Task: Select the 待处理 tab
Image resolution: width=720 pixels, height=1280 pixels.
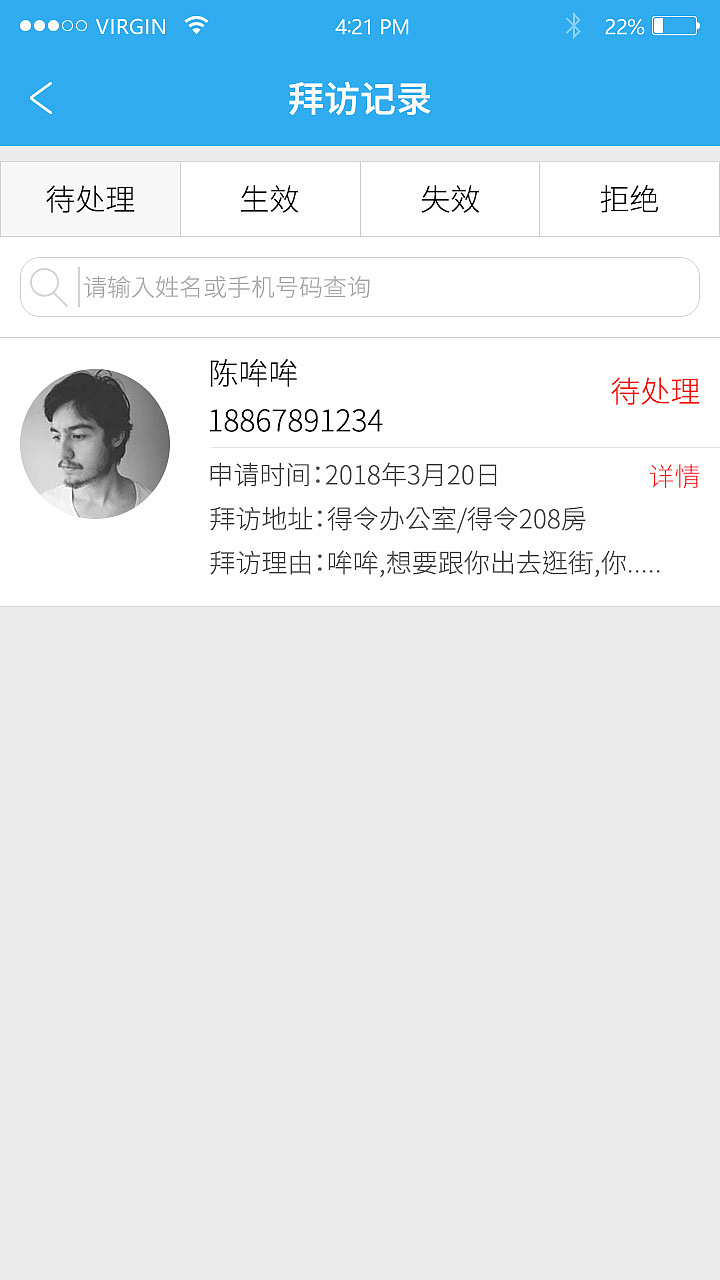Action: [89, 199]
